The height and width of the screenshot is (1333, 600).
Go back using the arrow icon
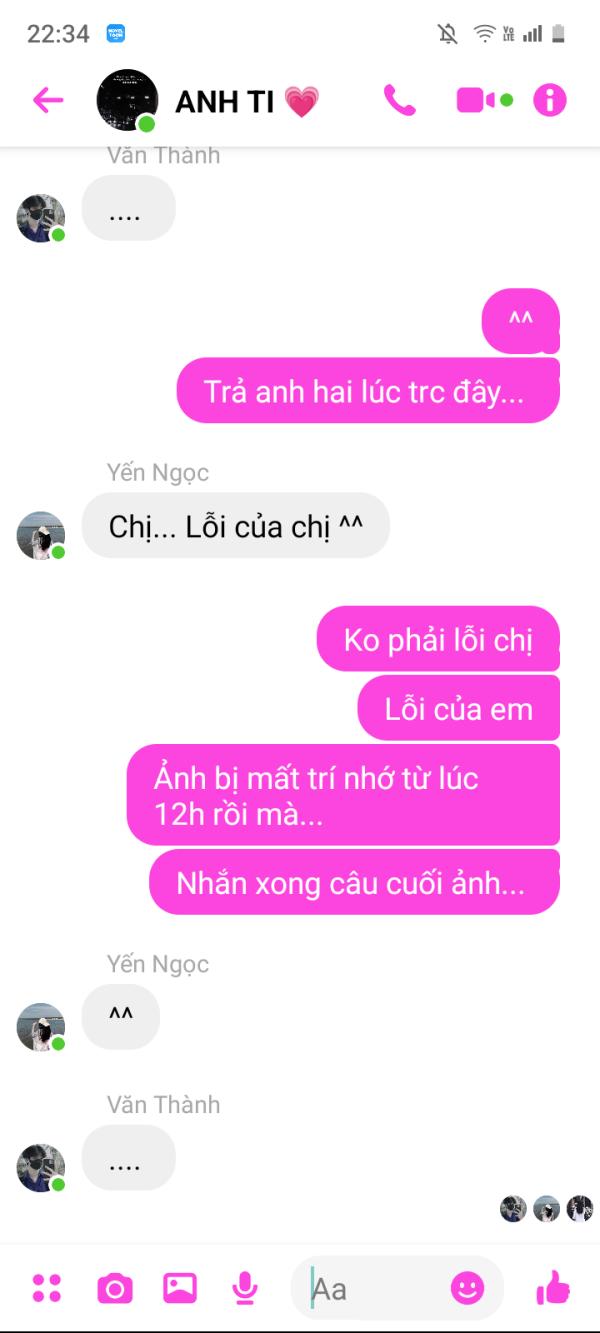pos(48,100)
